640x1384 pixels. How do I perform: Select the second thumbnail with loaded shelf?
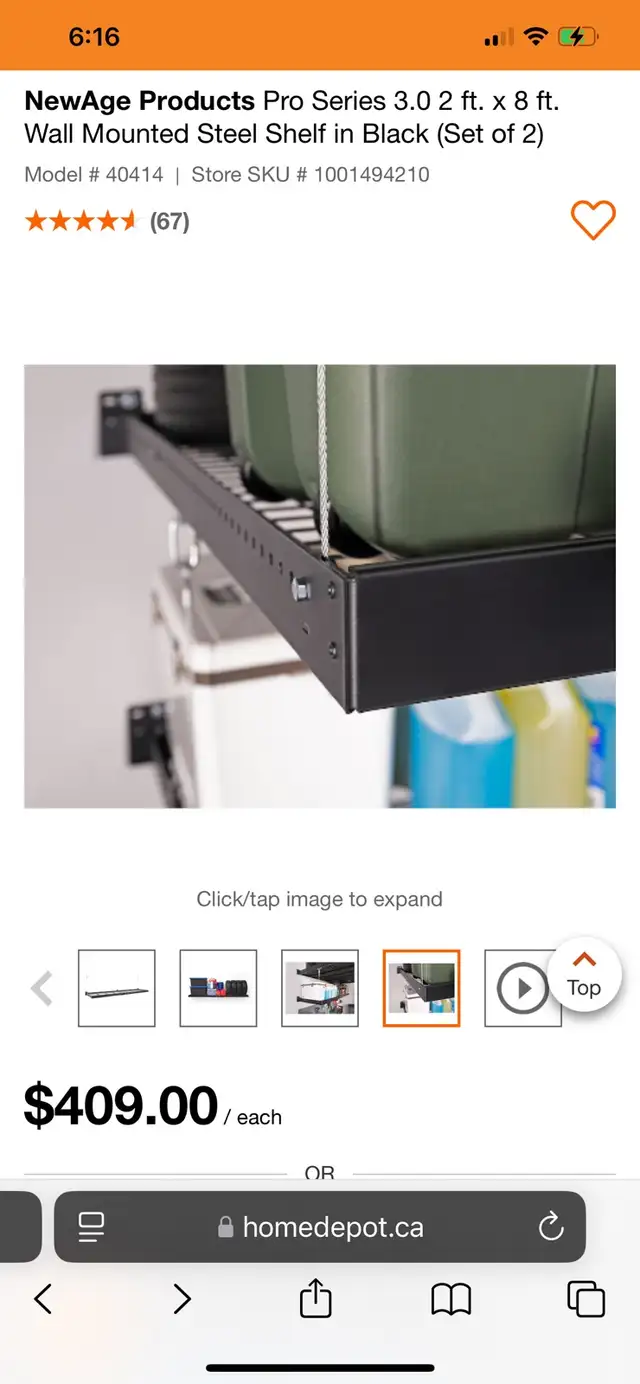tap(219, 988)
